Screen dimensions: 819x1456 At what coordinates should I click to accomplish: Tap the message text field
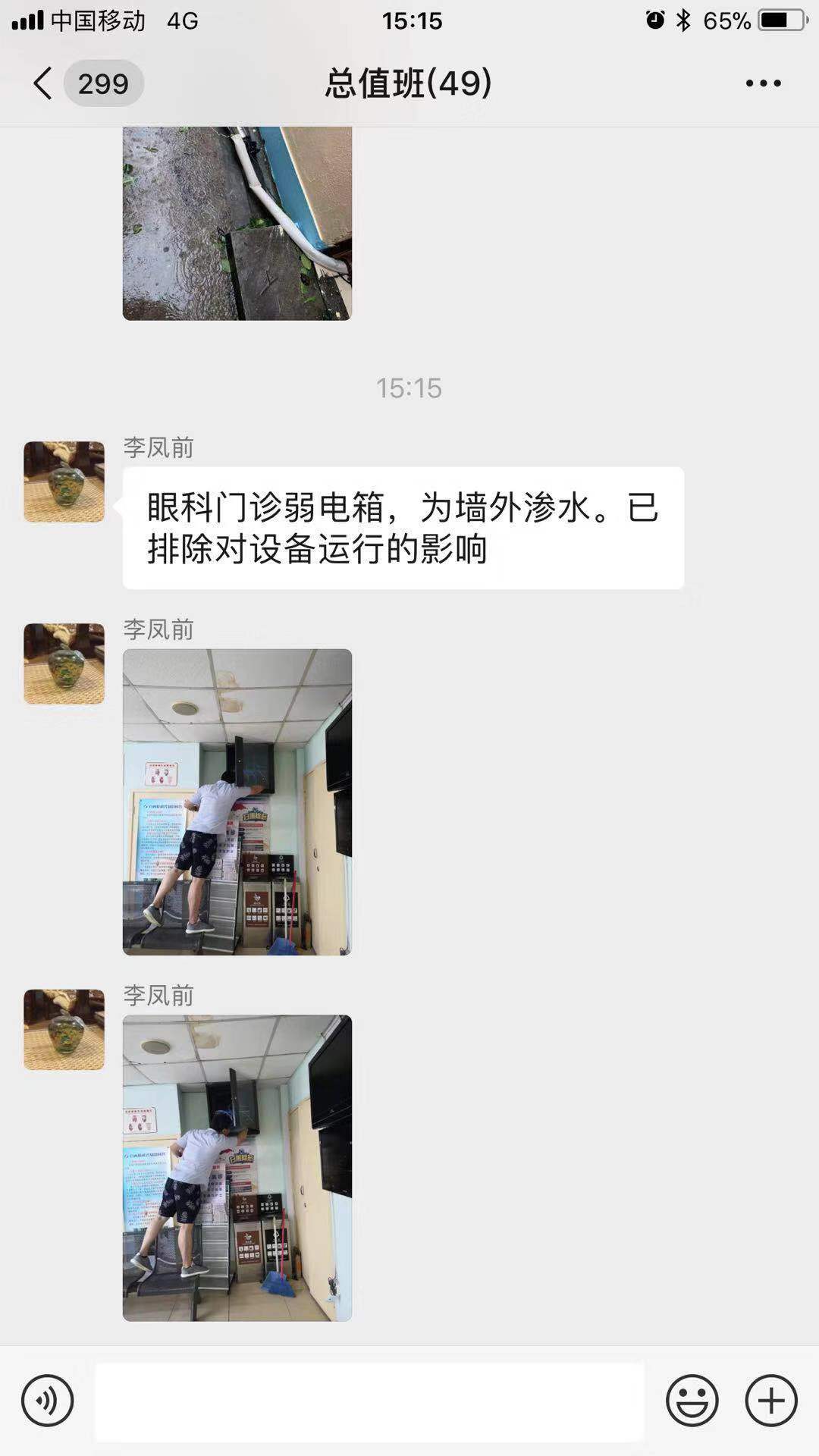(x=369, y=1401)
